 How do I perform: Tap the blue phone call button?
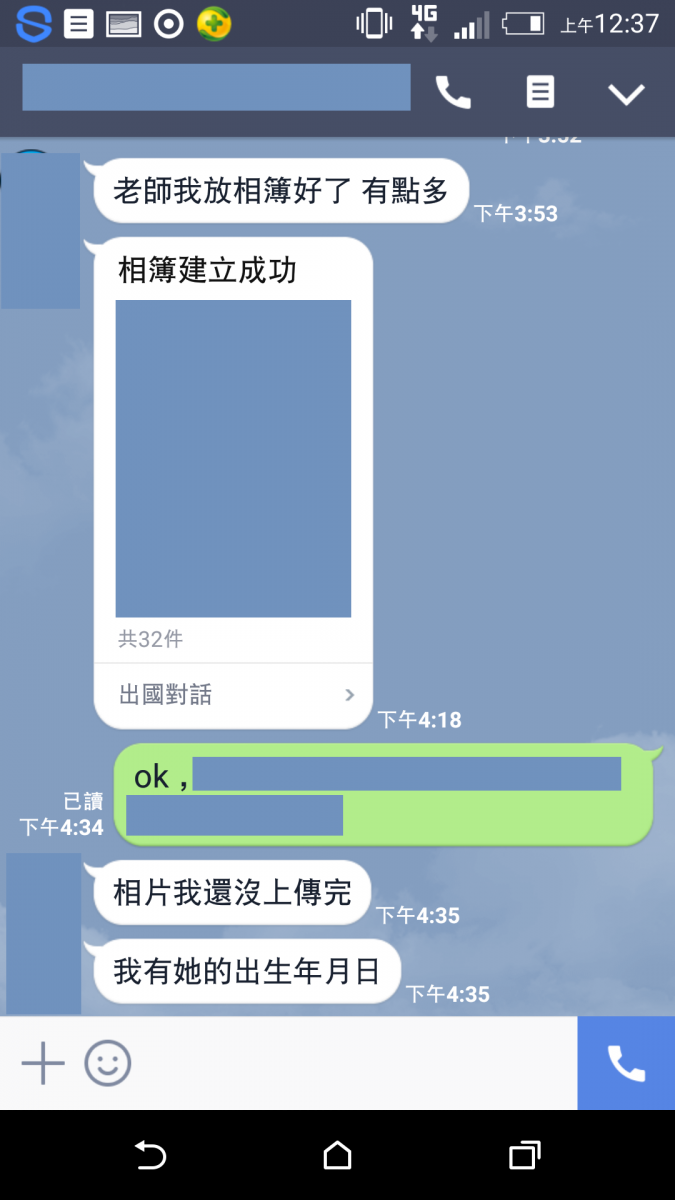click(626, 1063)
